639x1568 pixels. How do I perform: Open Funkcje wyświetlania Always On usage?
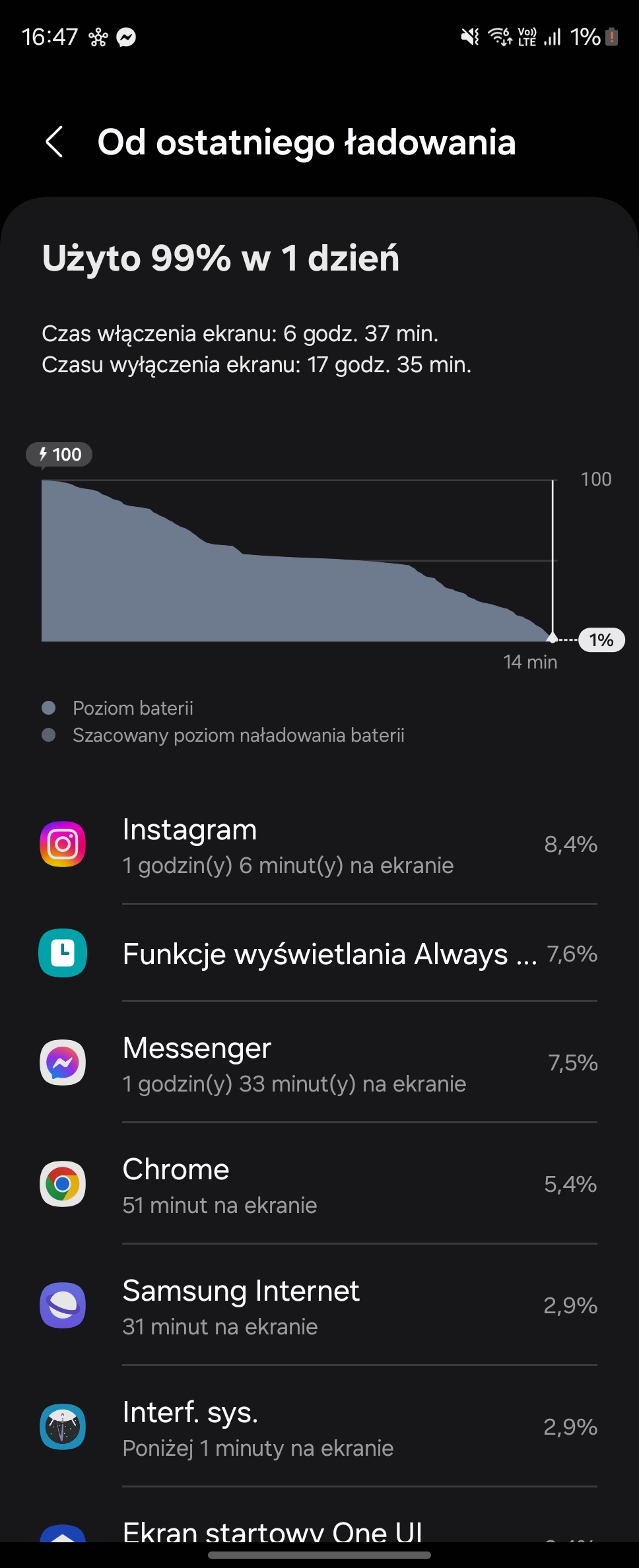pos(319,954)
